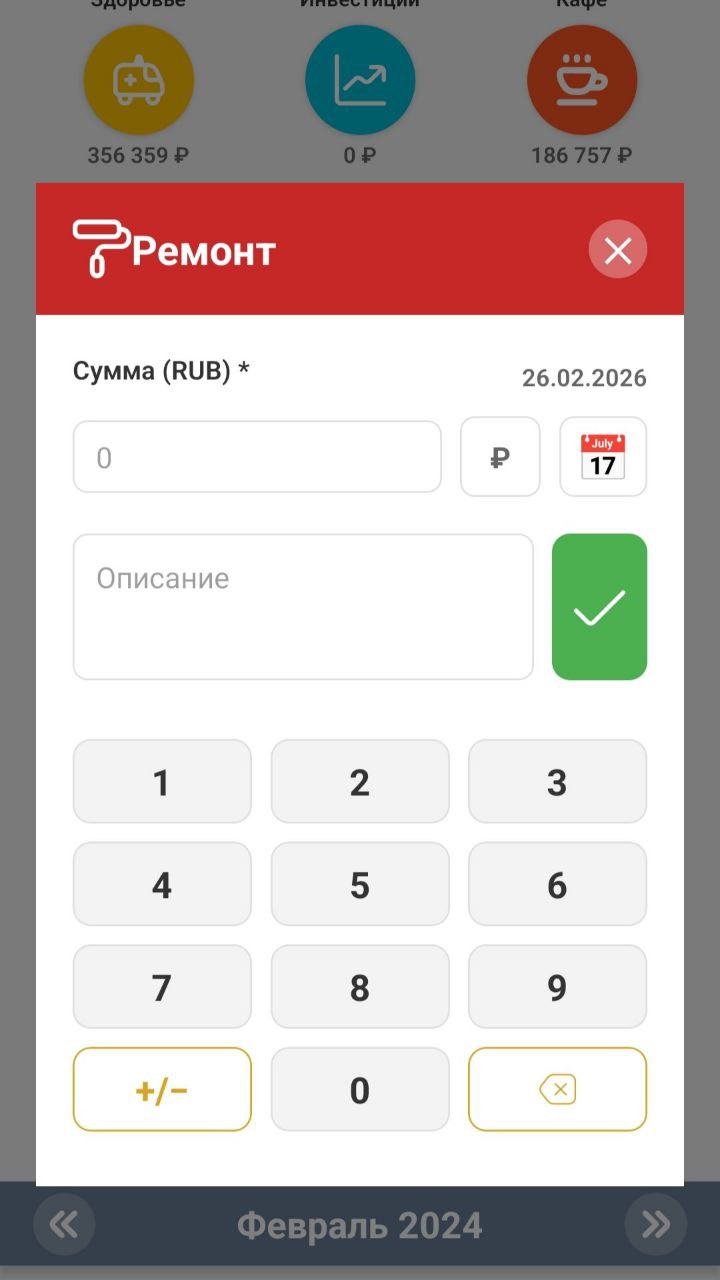Select the Кафе coffee cup icon

pyautogui.click(x=582, y=80)
